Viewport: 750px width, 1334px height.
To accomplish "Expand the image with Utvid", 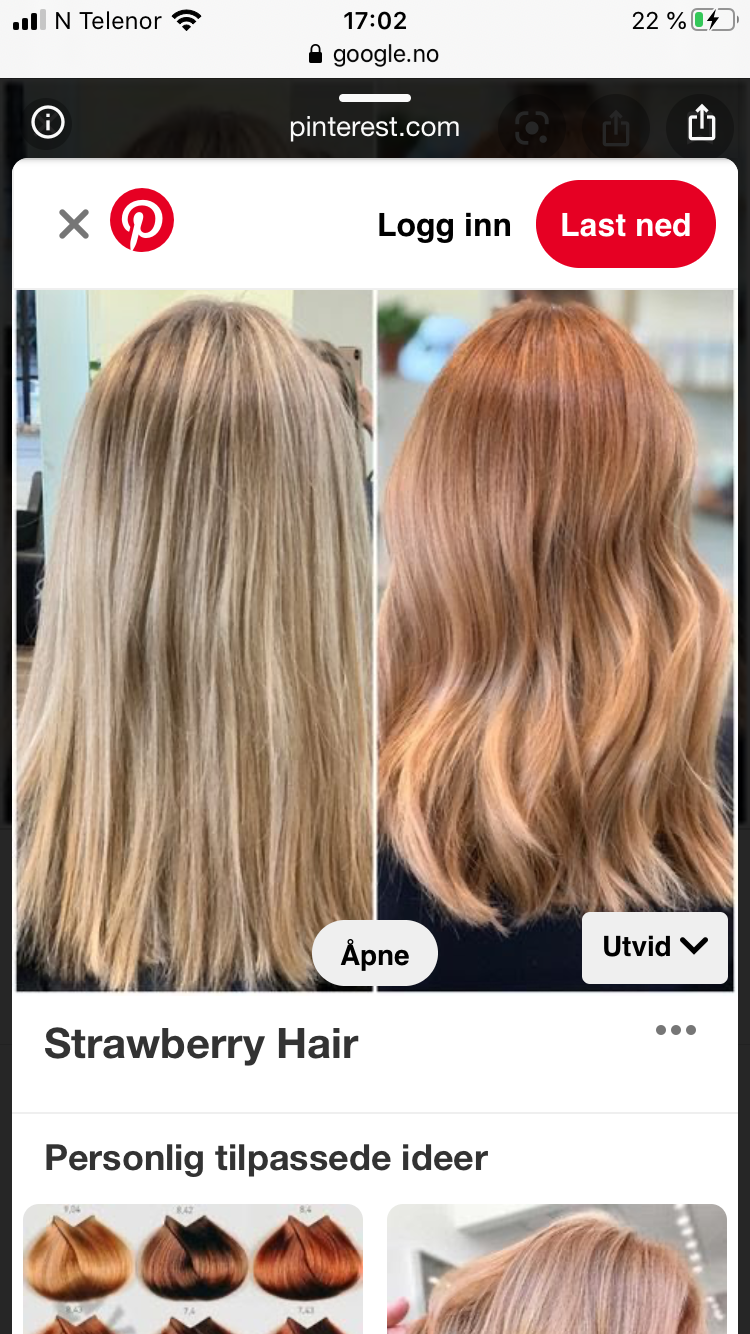I will coord(655,946).
